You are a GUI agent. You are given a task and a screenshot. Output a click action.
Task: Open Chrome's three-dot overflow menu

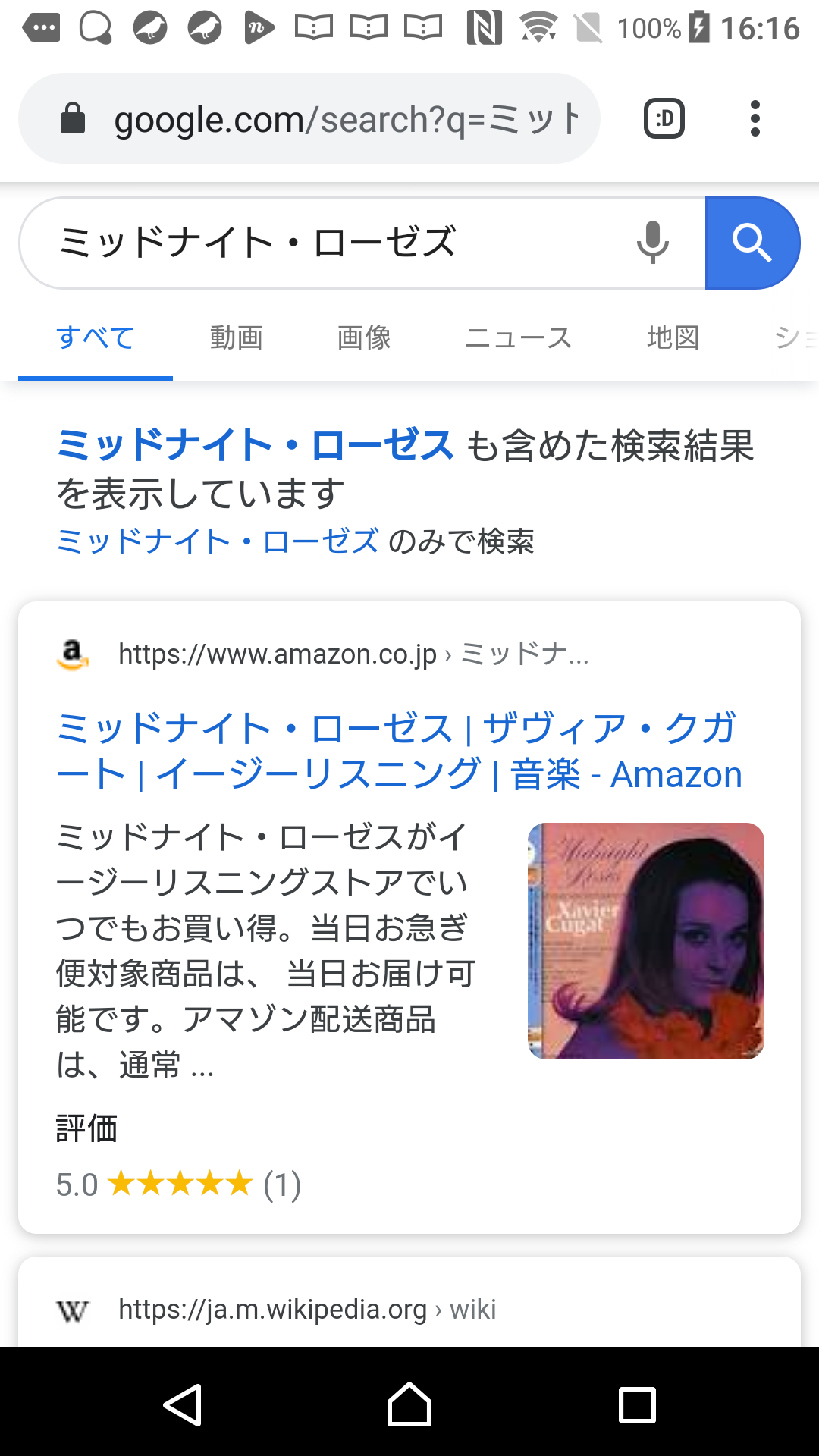pyautogui.click(x=755, y=119)
